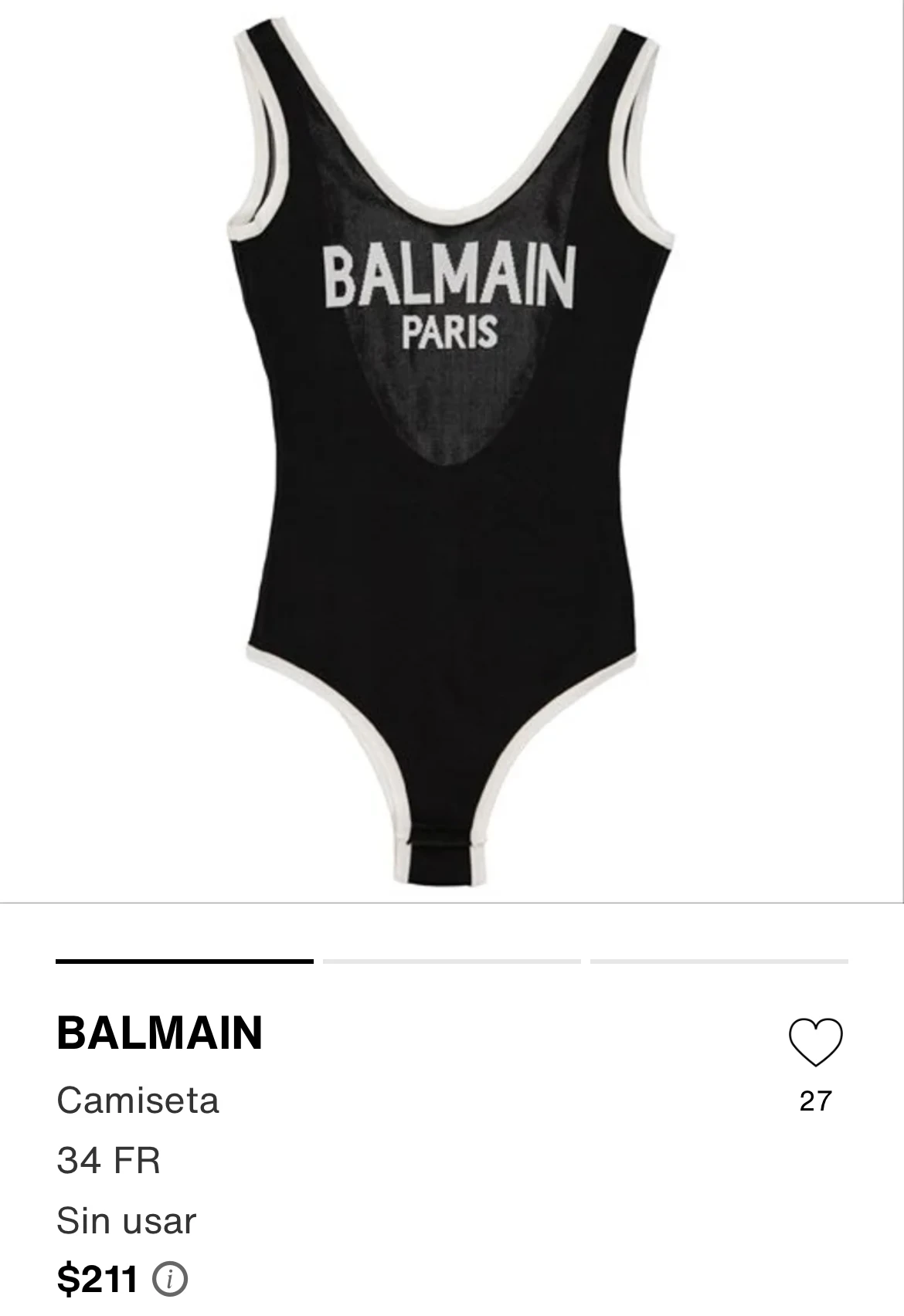Jump to the second photo indicator
This screenshot has width=904, height=1316.
(x=452, y=962)
